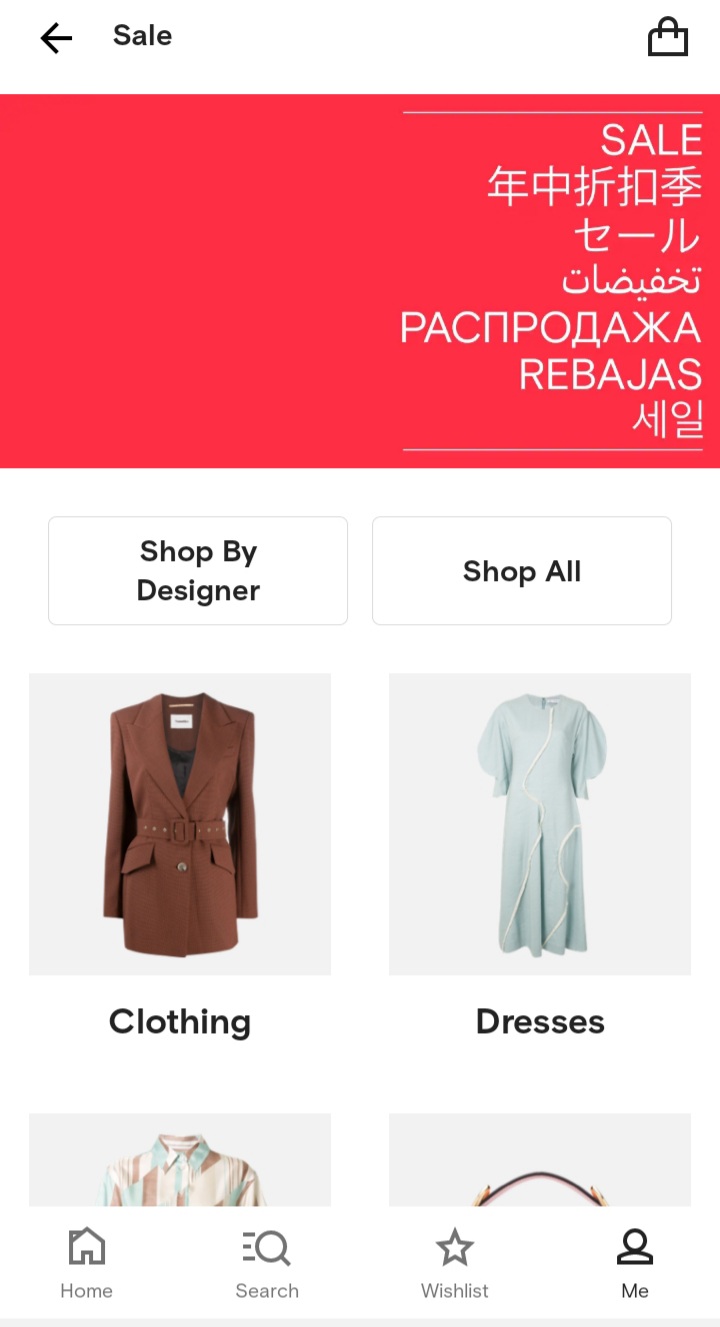Open the Clothing category tile
The image size is (720, 1327).
(180, 858)
